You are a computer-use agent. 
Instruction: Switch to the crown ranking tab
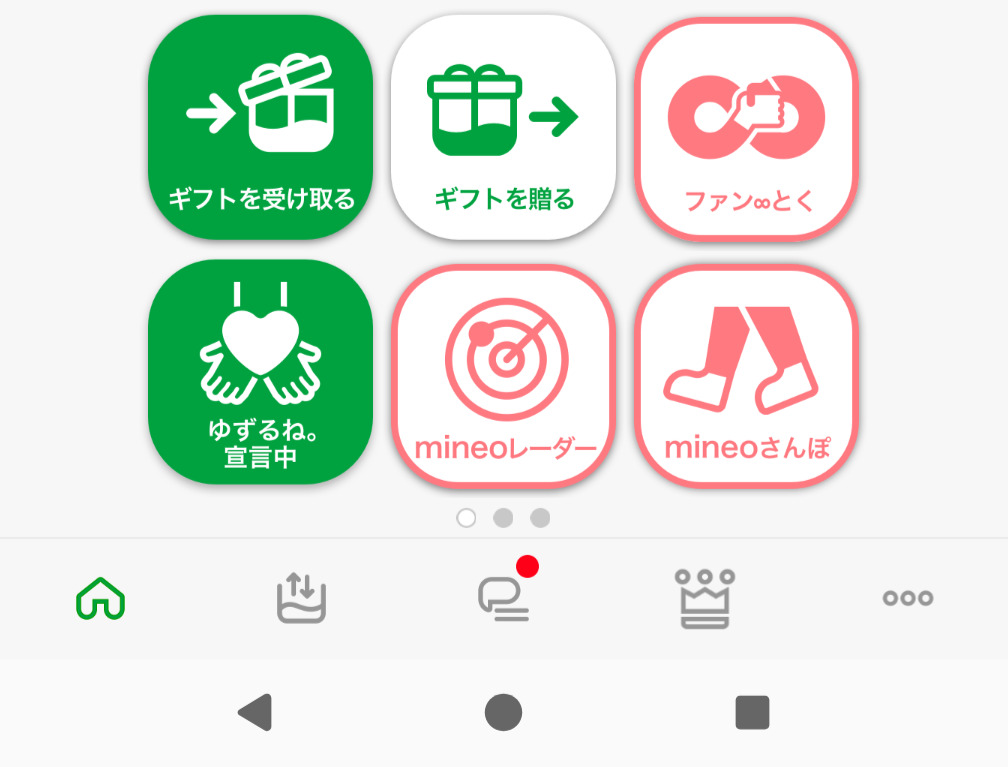point(705,599)
